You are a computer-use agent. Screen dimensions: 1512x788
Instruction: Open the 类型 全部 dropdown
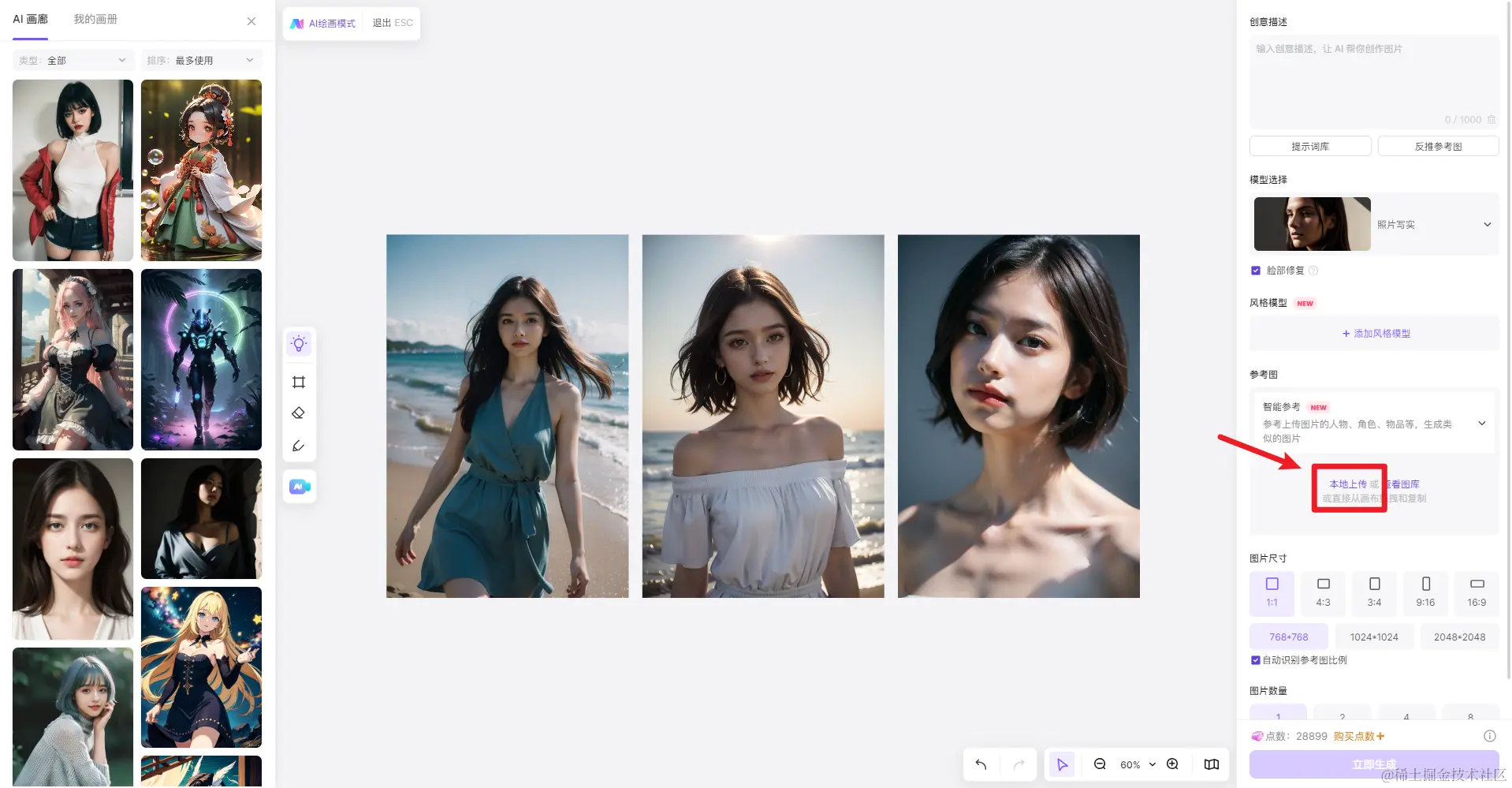point(73,60)
